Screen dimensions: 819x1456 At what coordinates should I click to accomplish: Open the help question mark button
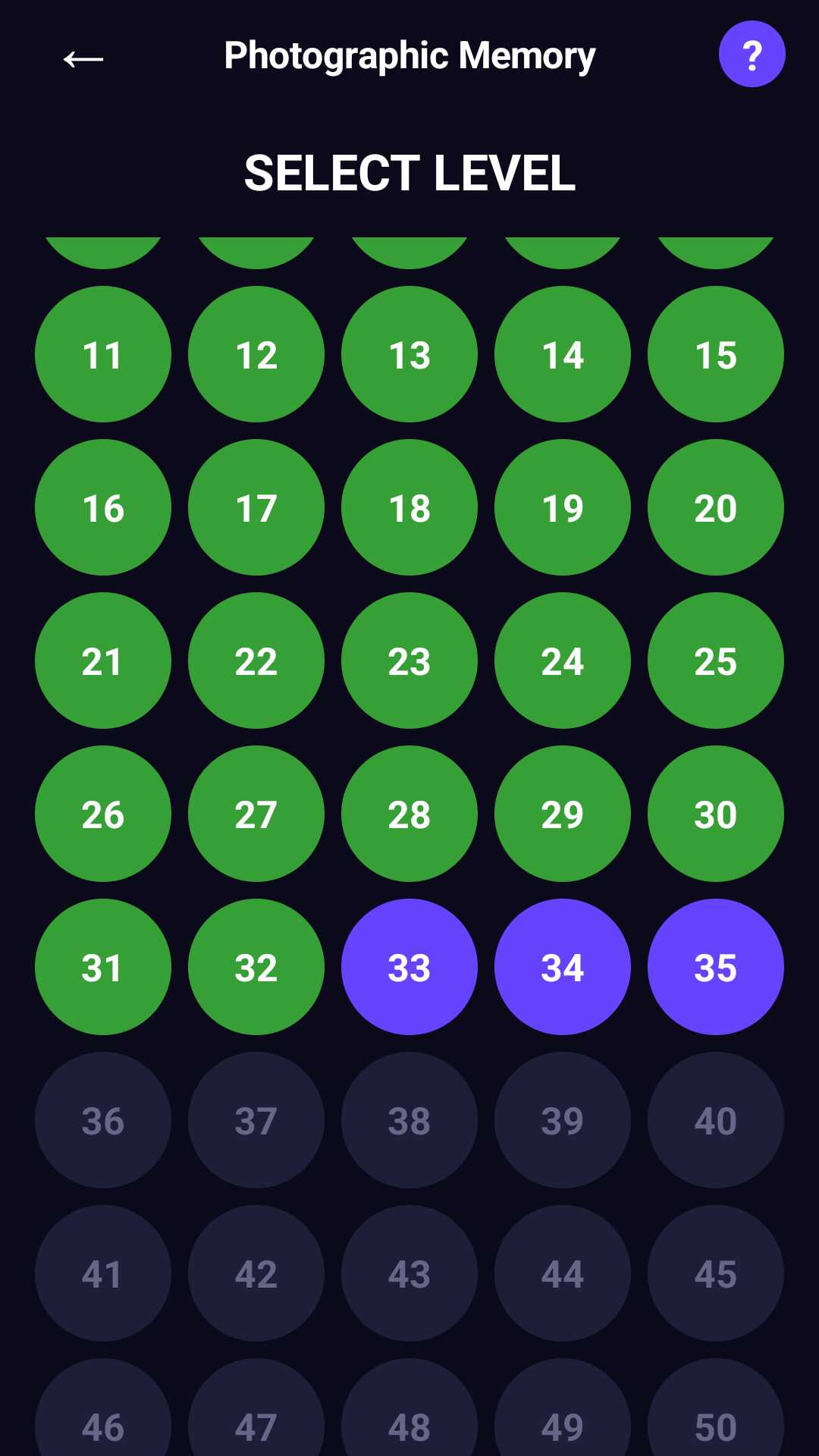[x=752, y=54]
